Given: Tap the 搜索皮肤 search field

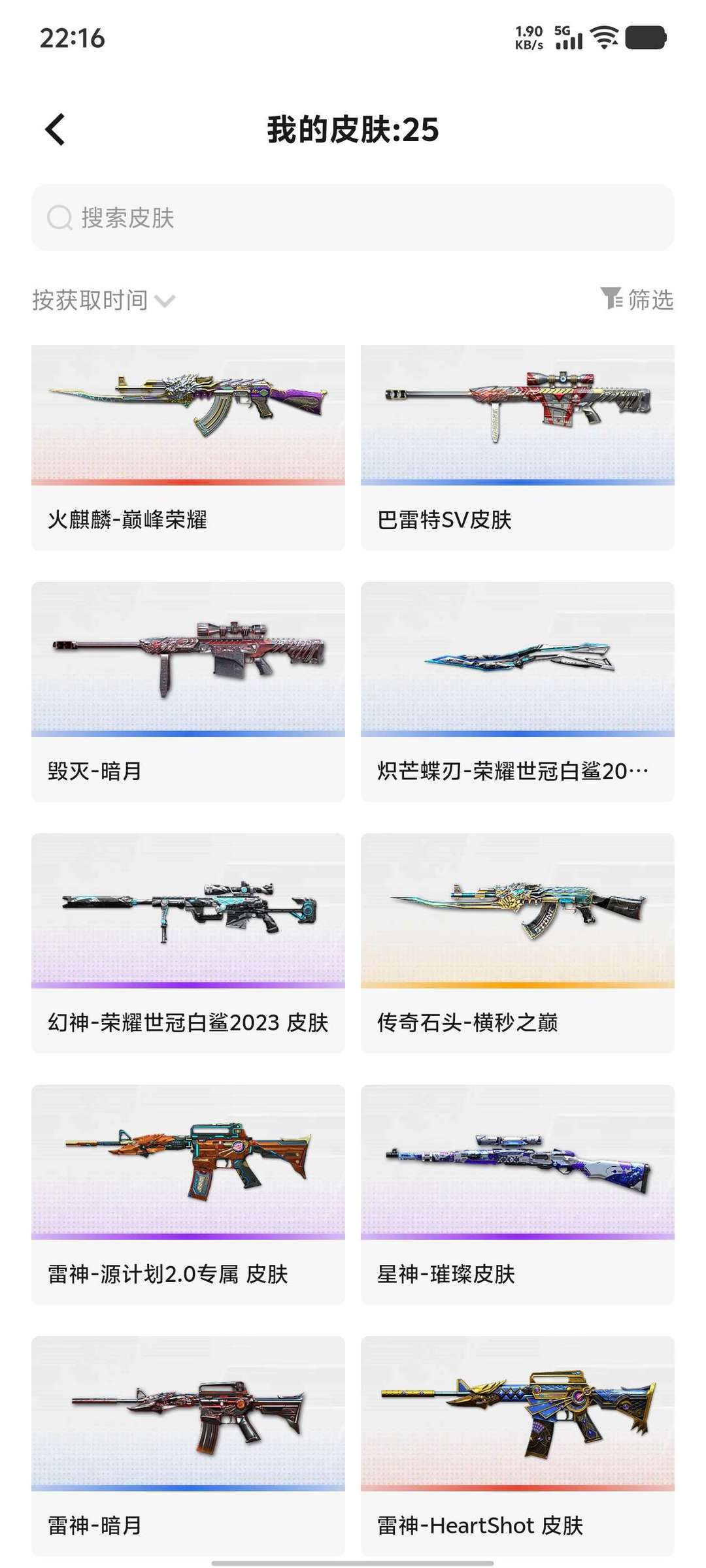Looking at the screenshot, I should (353, 218).
